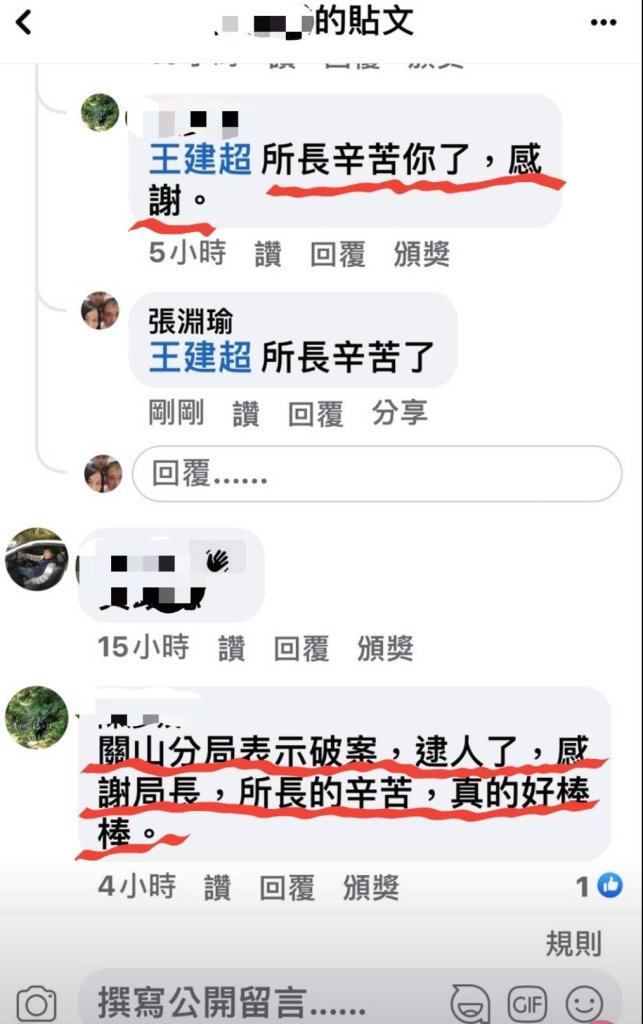Open the emoji picker smiley

[585, 1002]
